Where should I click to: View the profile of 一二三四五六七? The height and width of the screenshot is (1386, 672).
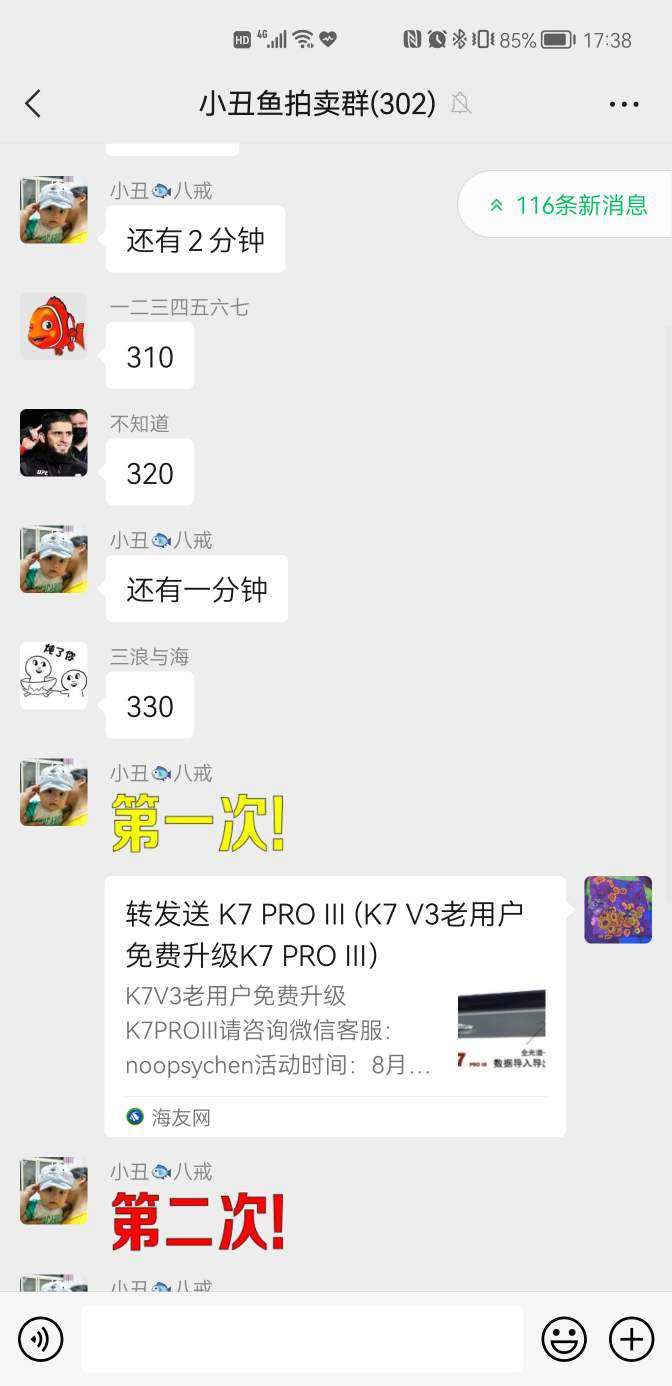coord(54,326)
